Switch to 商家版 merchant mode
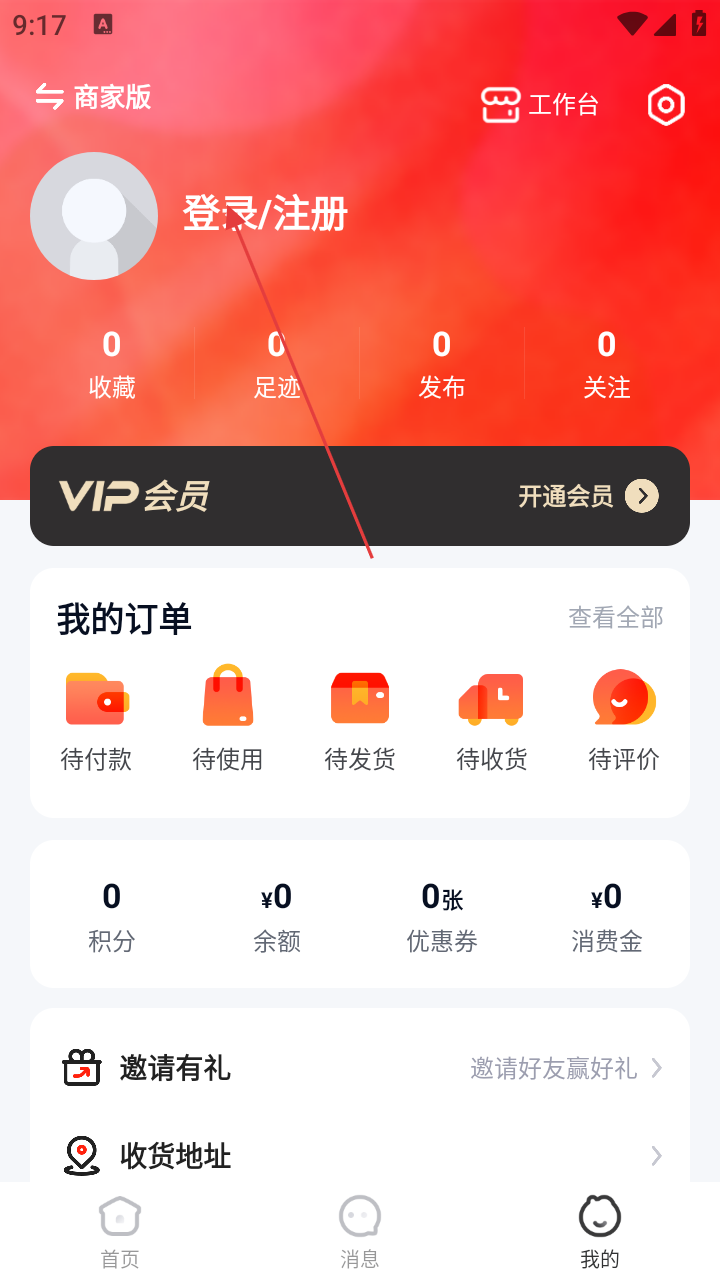Viewport: 720px width, 1280px height. (x=93, y=97)
